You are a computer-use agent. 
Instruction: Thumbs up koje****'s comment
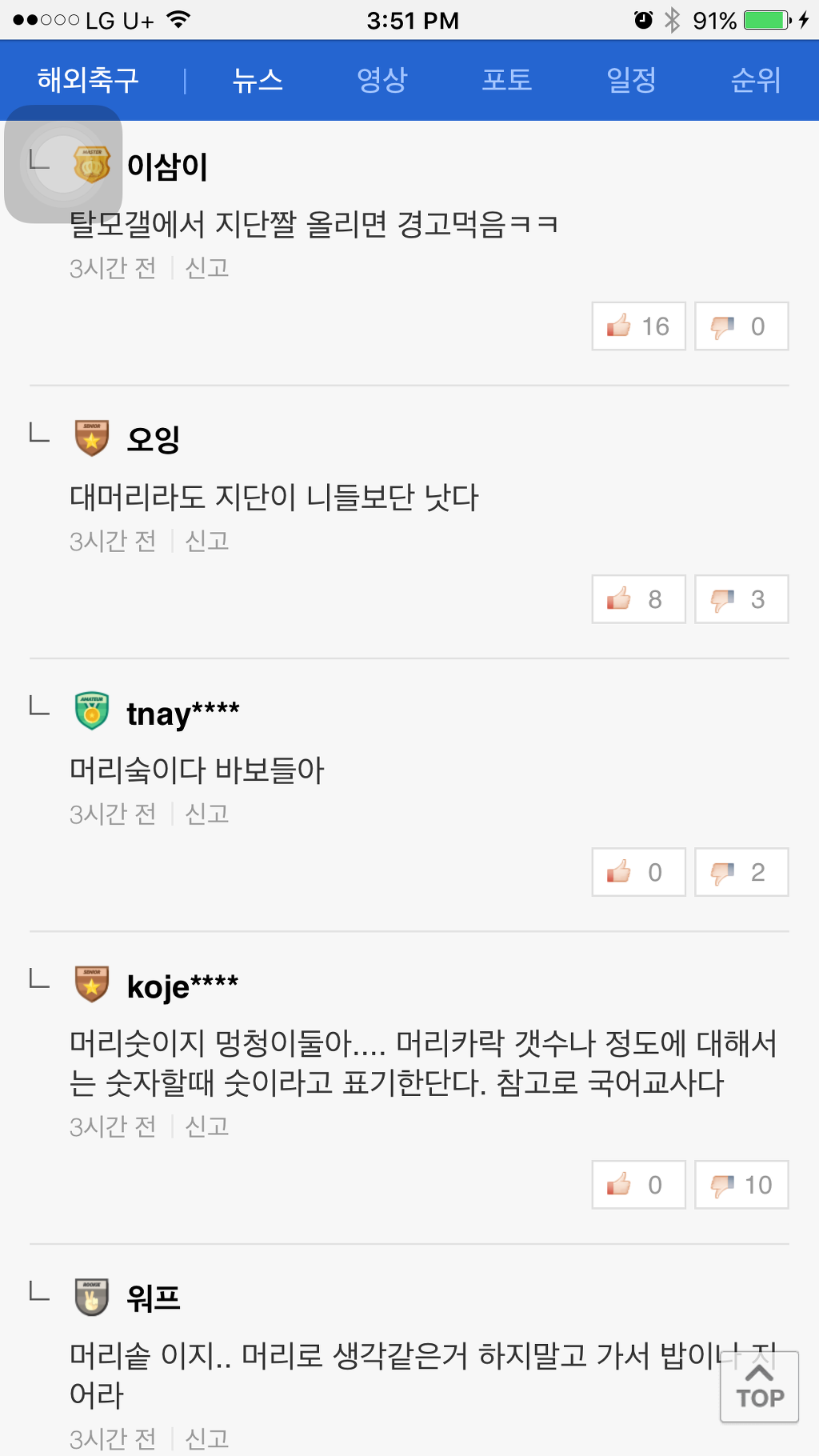click(x=638, y=1185)
